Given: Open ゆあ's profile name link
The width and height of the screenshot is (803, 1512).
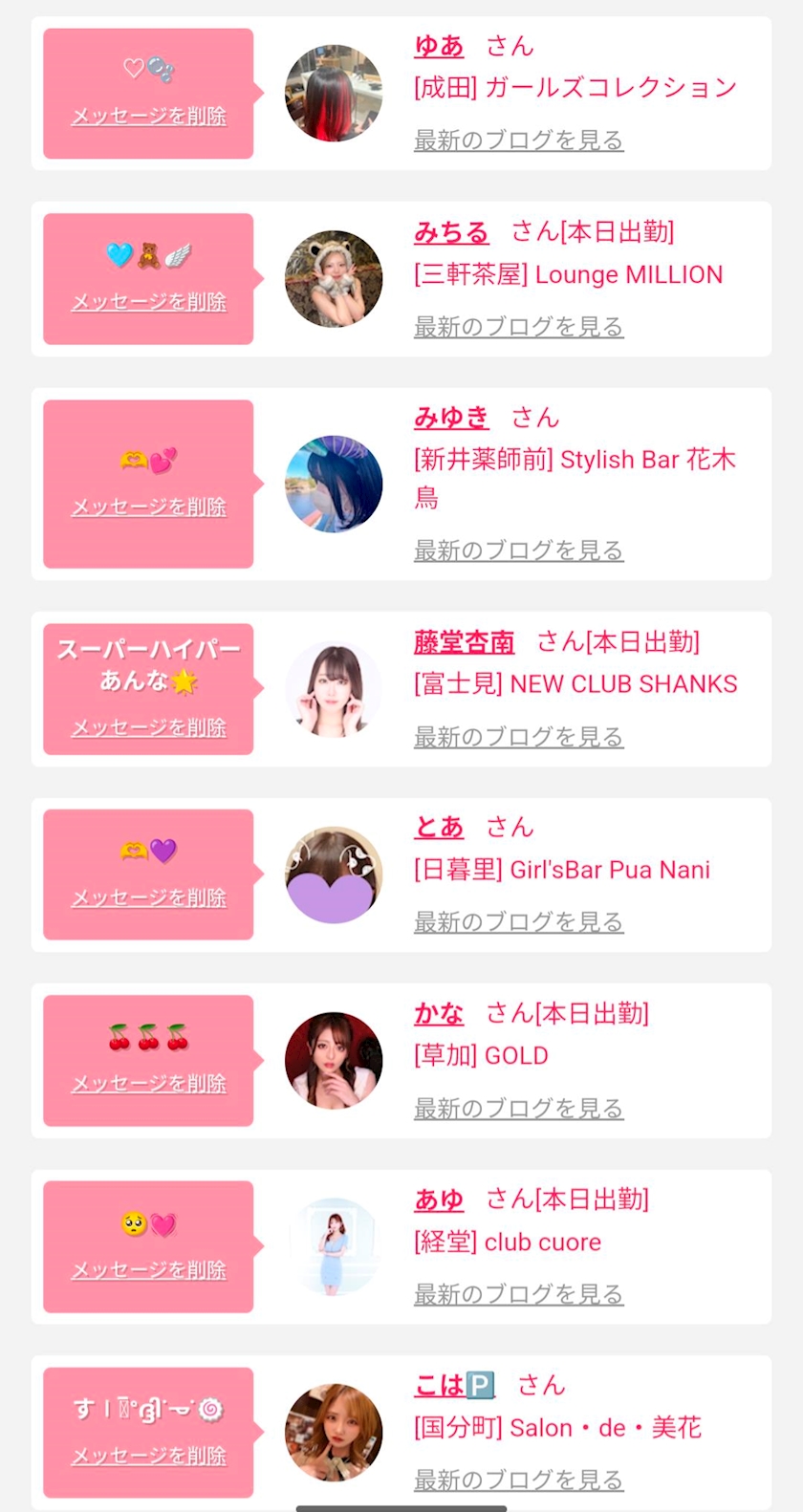Looking at the screenshot, I should pyautogui.click(x=439, y=46).
